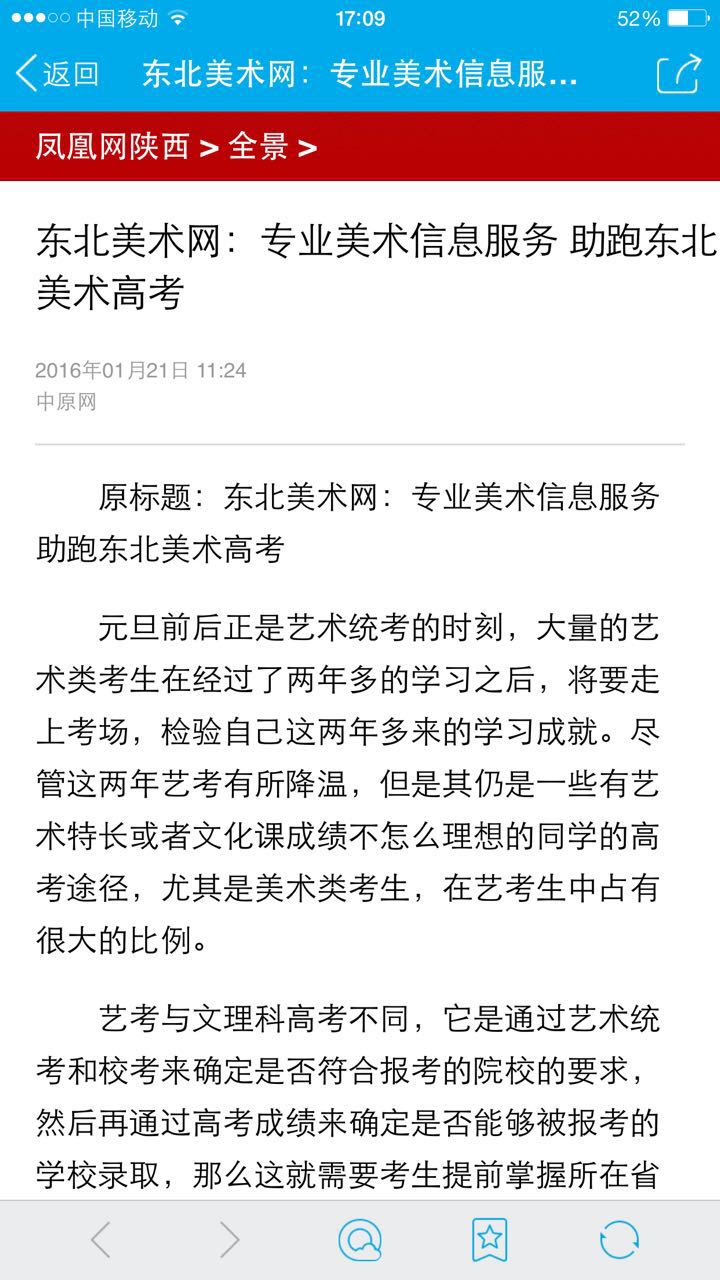Go back with the 返回 button

(58, 74)
